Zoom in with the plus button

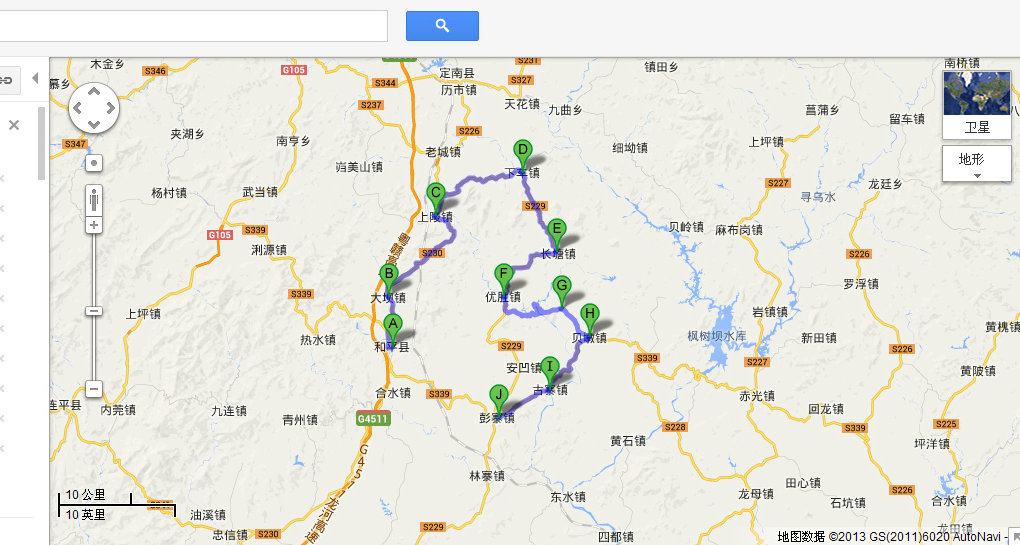pos(94,225)
